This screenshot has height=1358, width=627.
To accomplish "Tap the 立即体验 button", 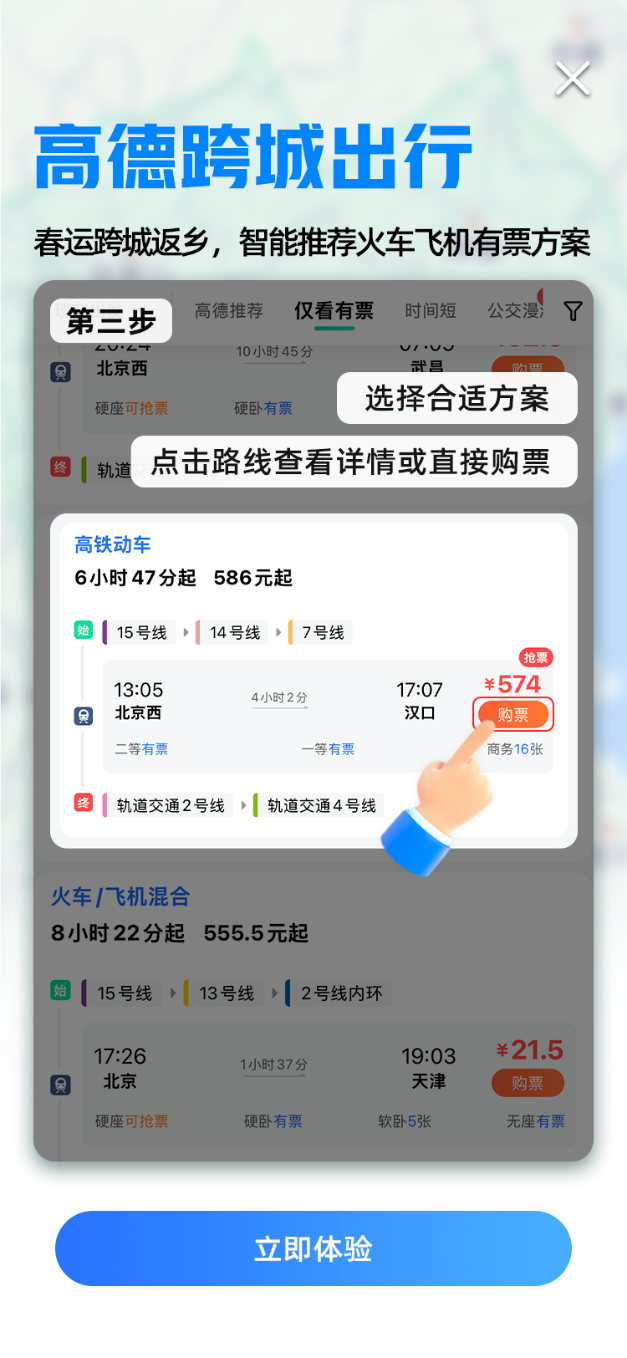I will coord(313,1248).
